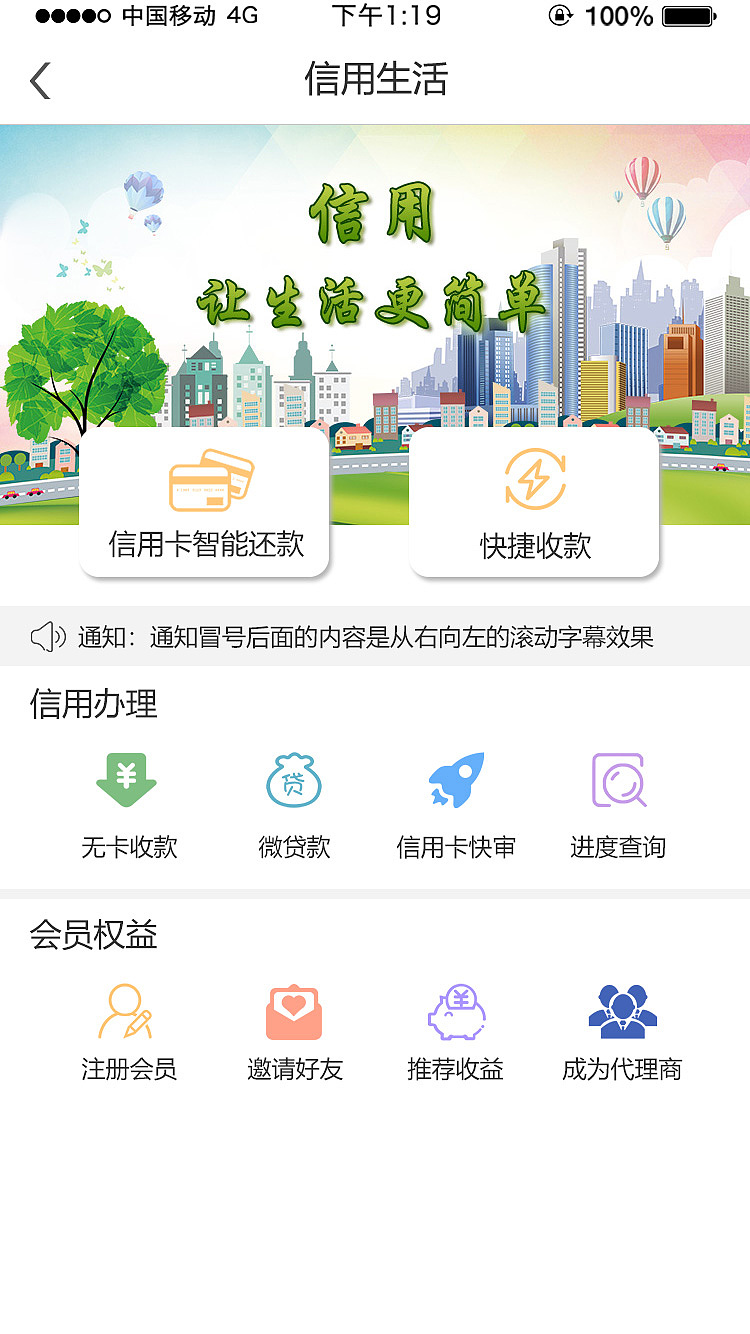Select the 会员权益 section header
The height and width of the screenshot is (1334, 750).
click(93, 935)
